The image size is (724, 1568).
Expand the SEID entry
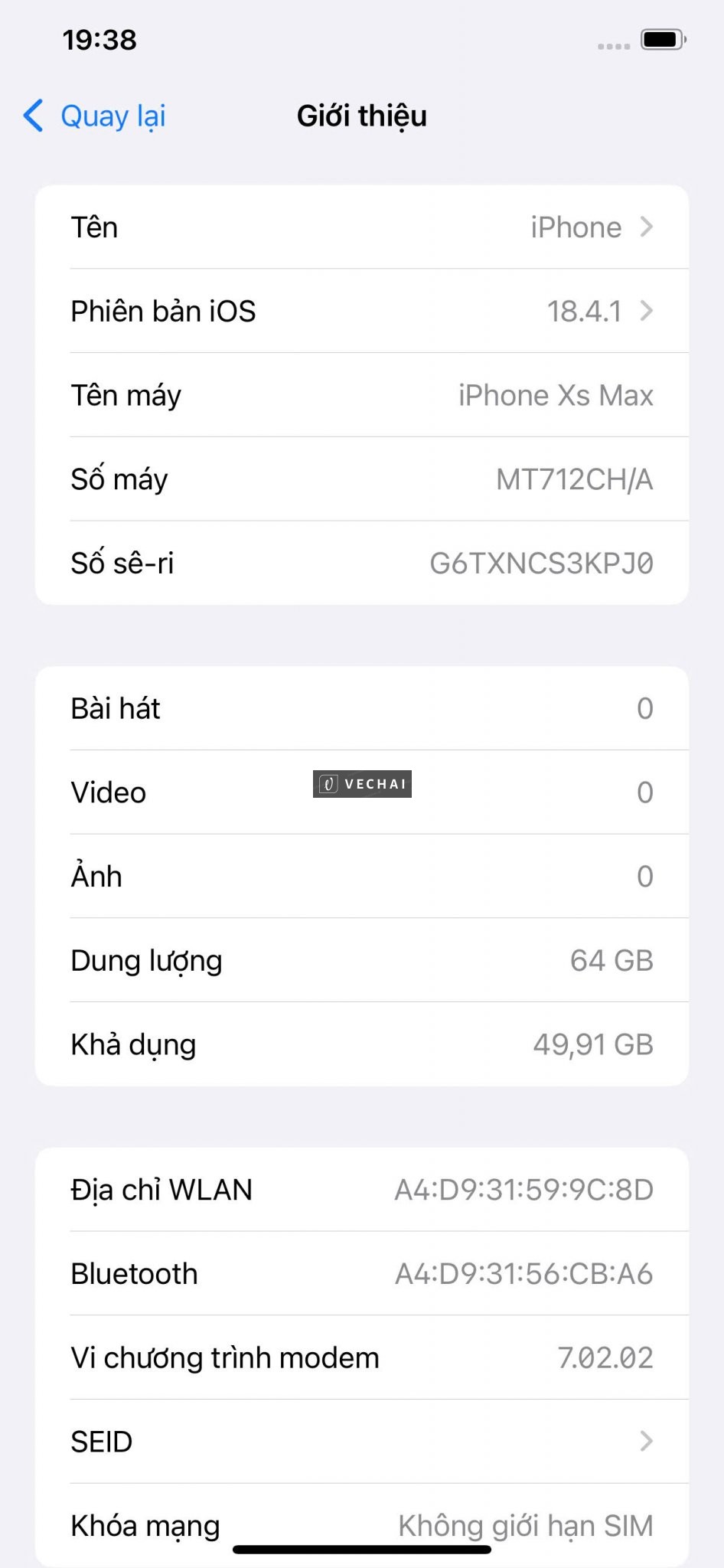pyautogui.click(x=362, y=1441)
